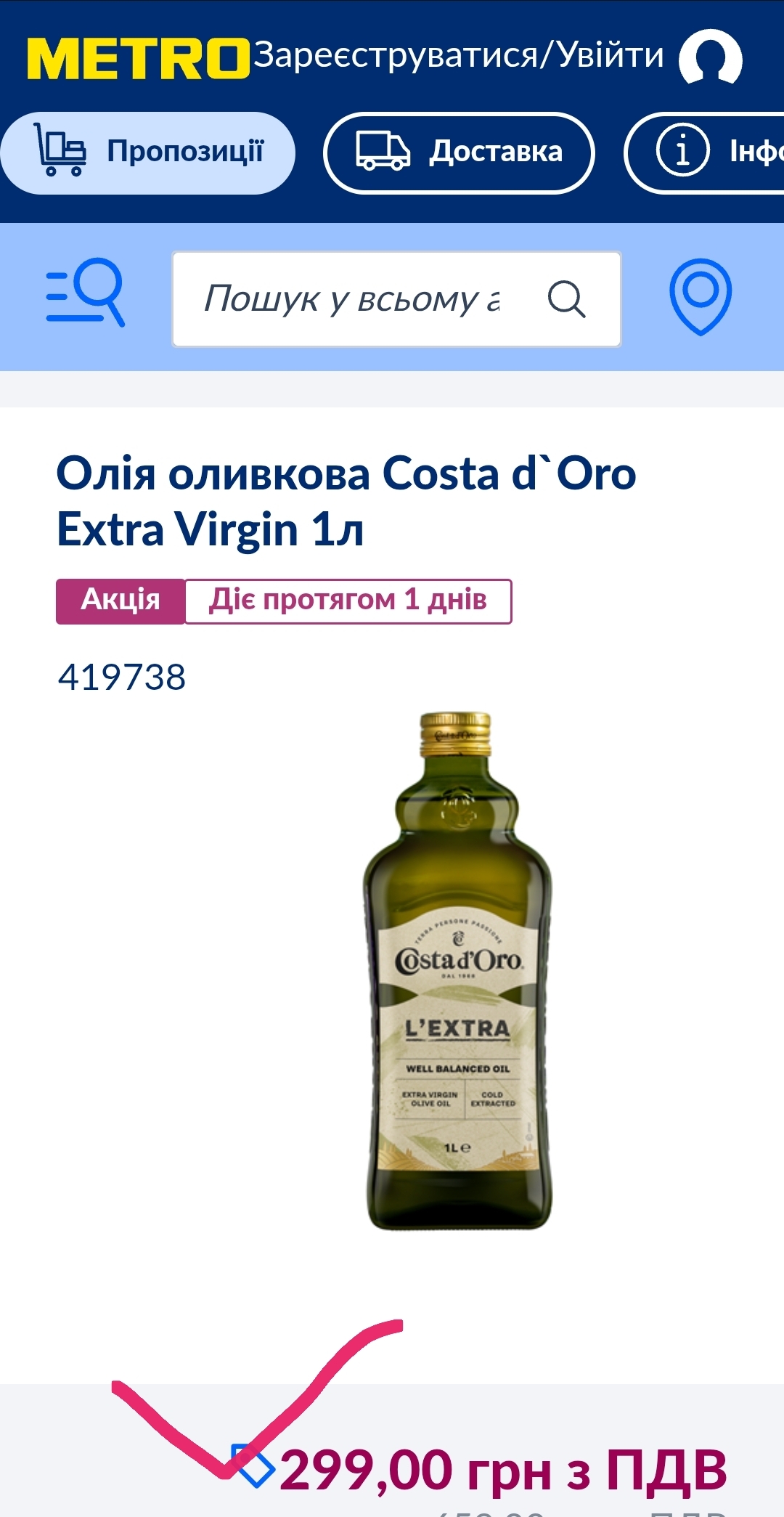View Costa d'Oro bottle image
784x1517 pixels.
tap(458, 971)
